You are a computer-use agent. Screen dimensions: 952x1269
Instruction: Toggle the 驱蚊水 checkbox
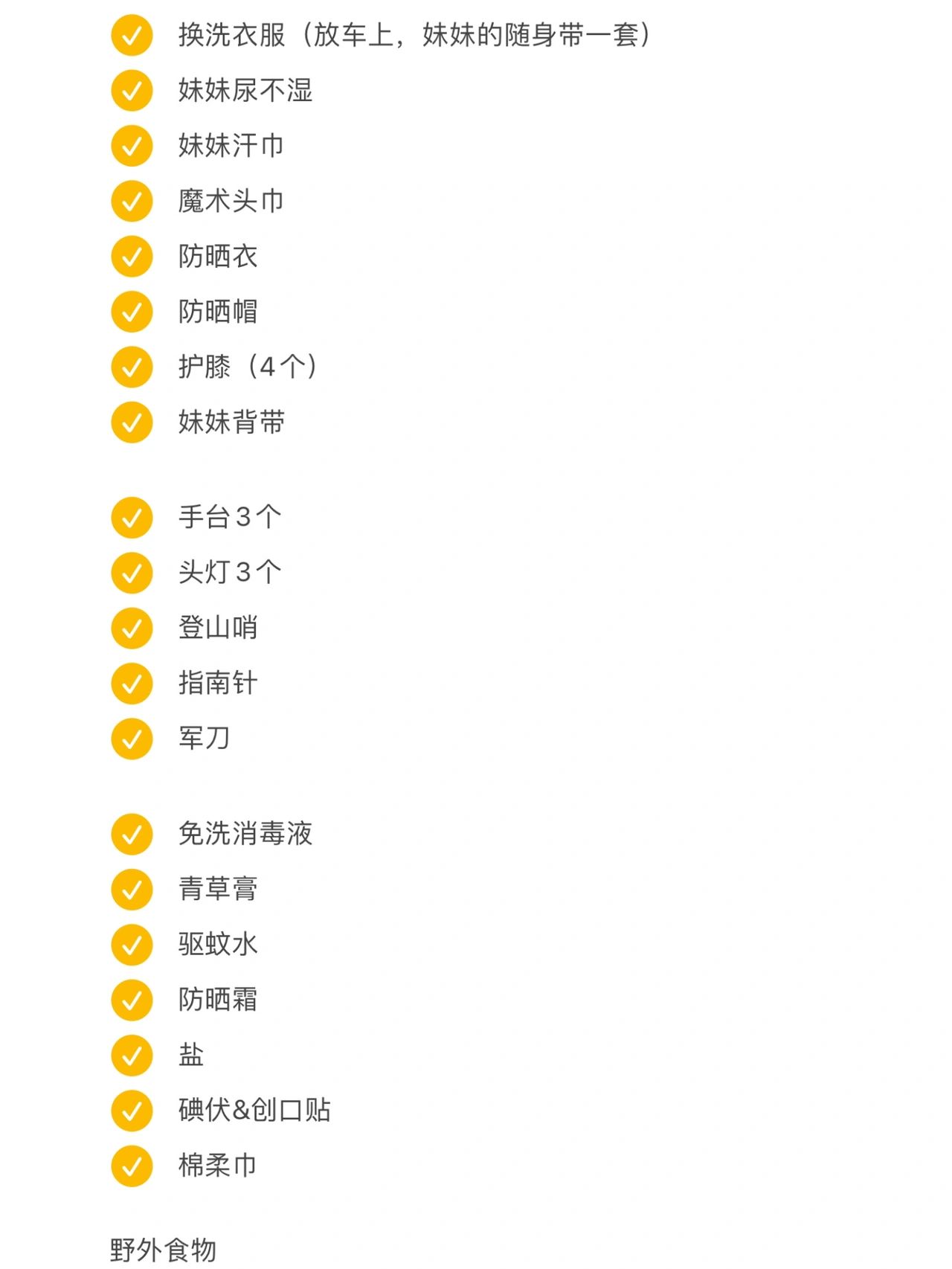coord(132,945)
